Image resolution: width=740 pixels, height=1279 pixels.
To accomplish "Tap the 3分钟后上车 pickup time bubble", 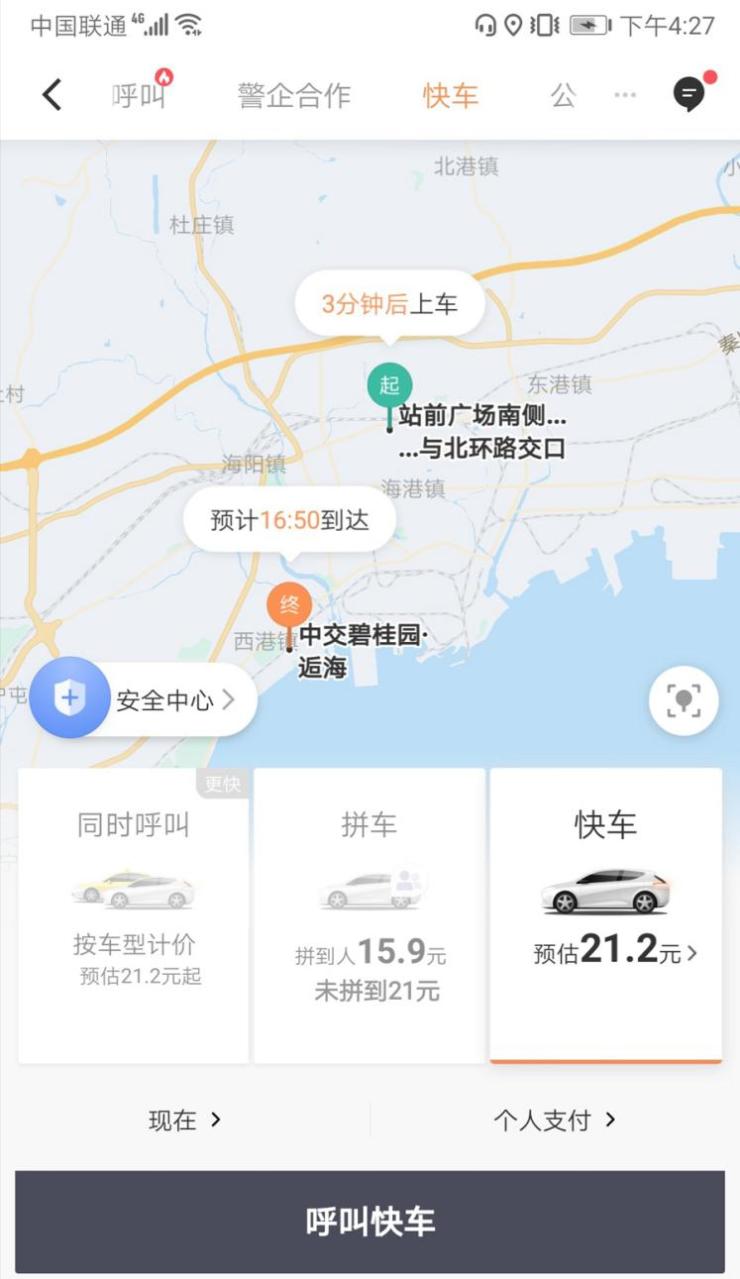I will 388,302.
